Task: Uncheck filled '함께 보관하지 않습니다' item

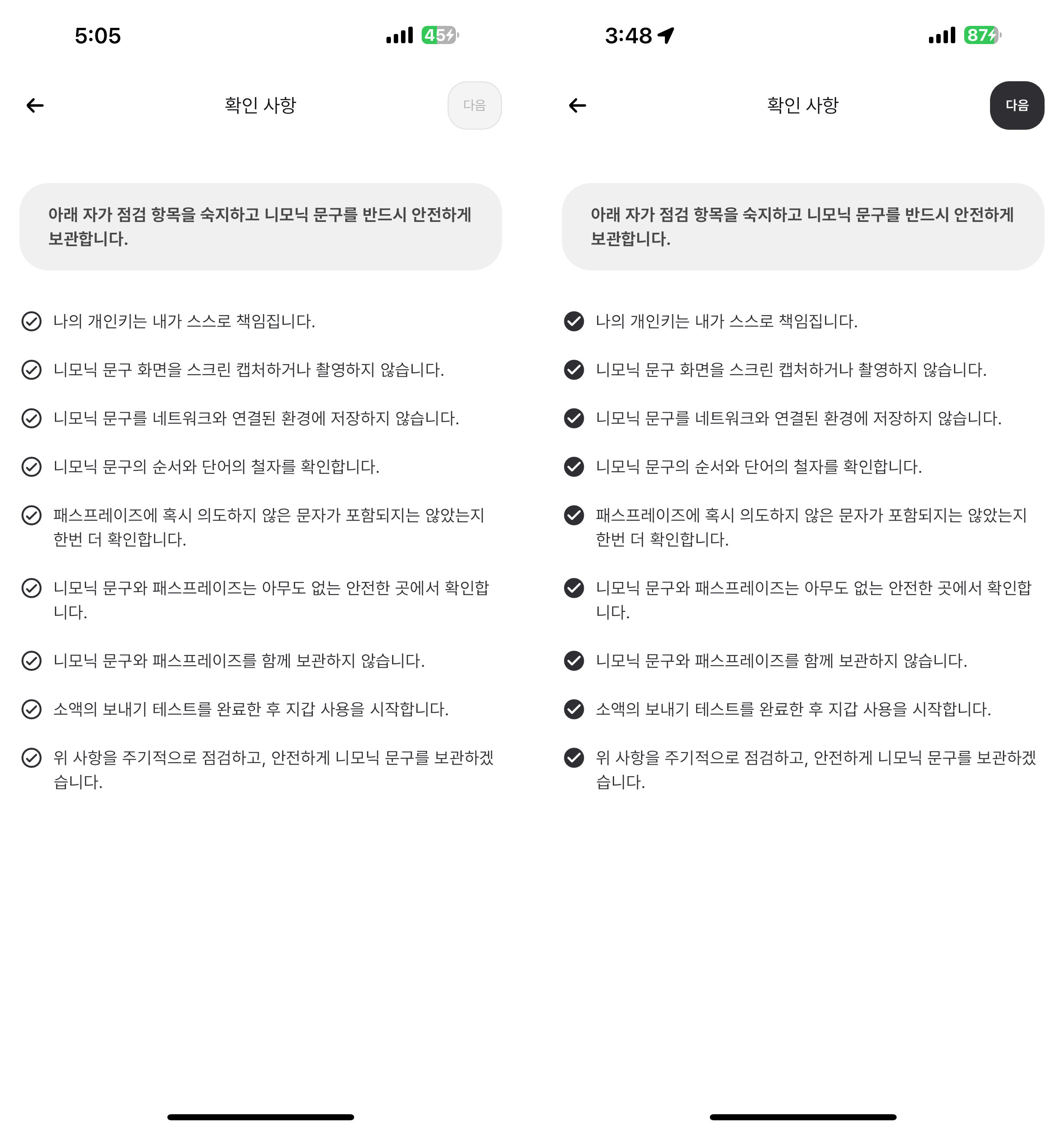Action: [574, 660]
